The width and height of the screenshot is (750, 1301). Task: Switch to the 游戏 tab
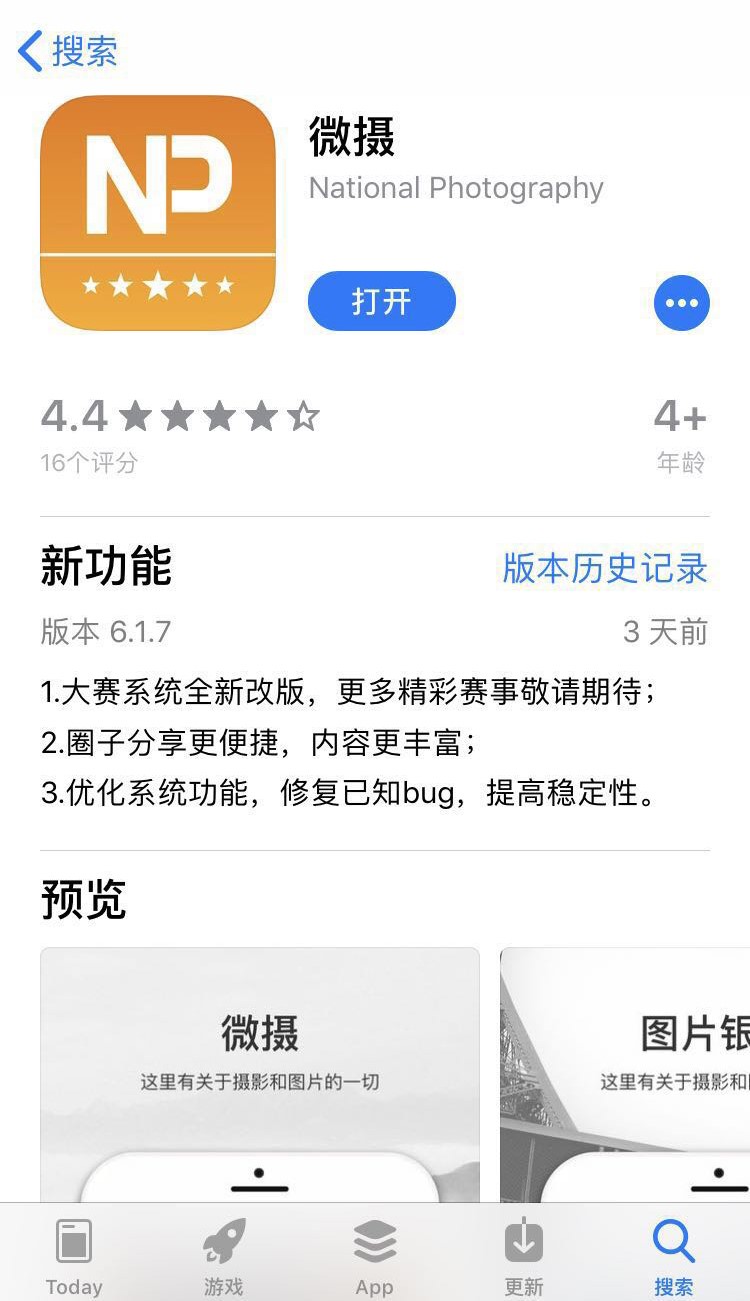[224, 1255]
